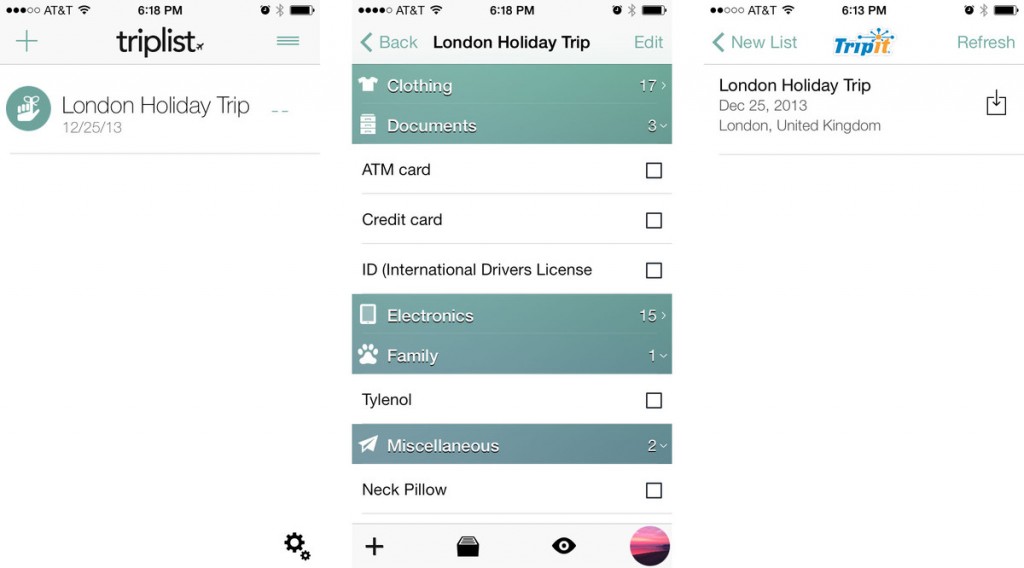Screen dimensions: 1024x568
Task: Open the box icon in the bottom toolbar
Action: point(467,546)
